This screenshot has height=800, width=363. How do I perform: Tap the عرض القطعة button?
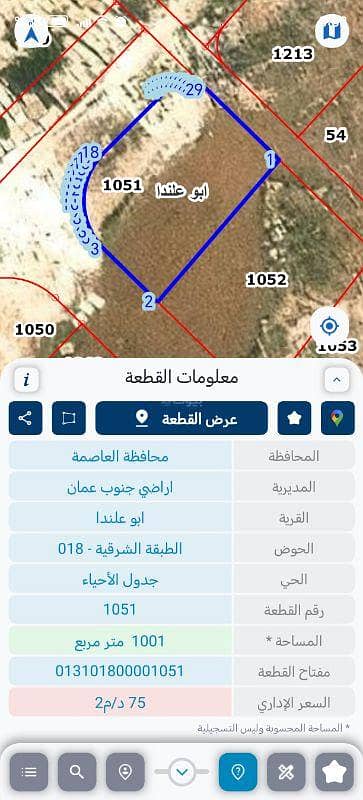pyautogui.click(x=181, y=418)
